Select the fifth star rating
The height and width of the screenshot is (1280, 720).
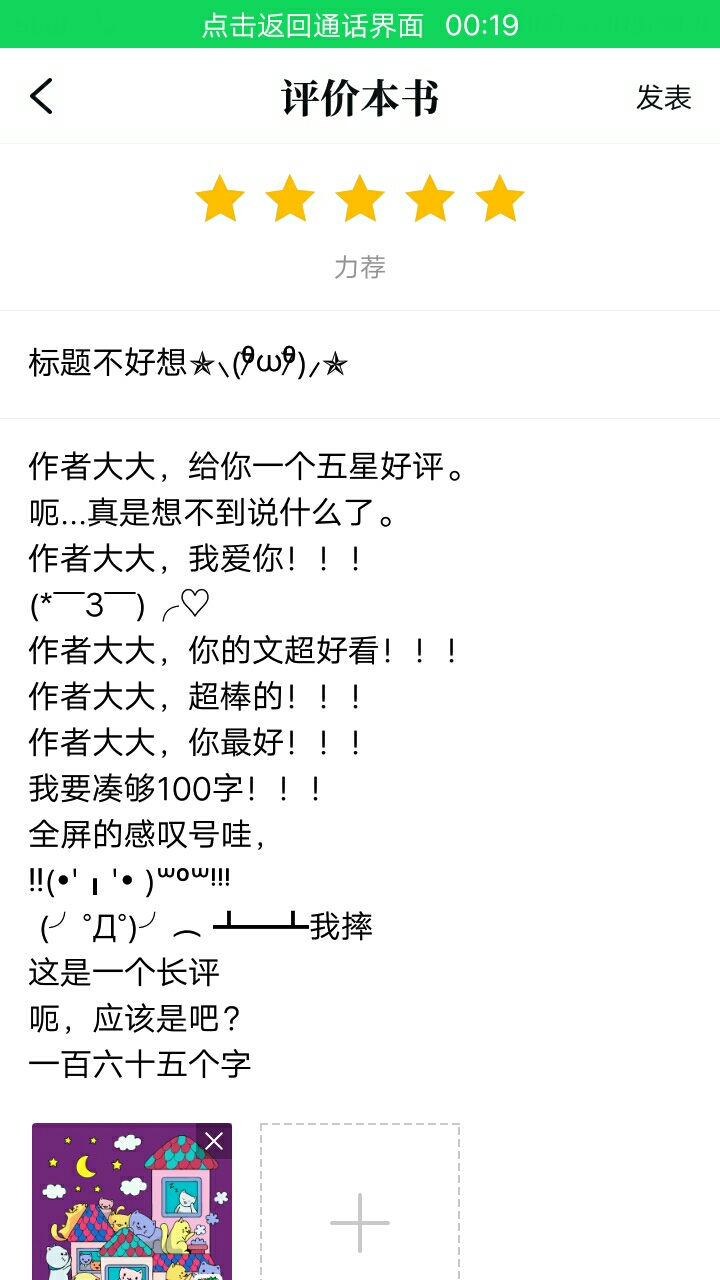coord(500,198)
